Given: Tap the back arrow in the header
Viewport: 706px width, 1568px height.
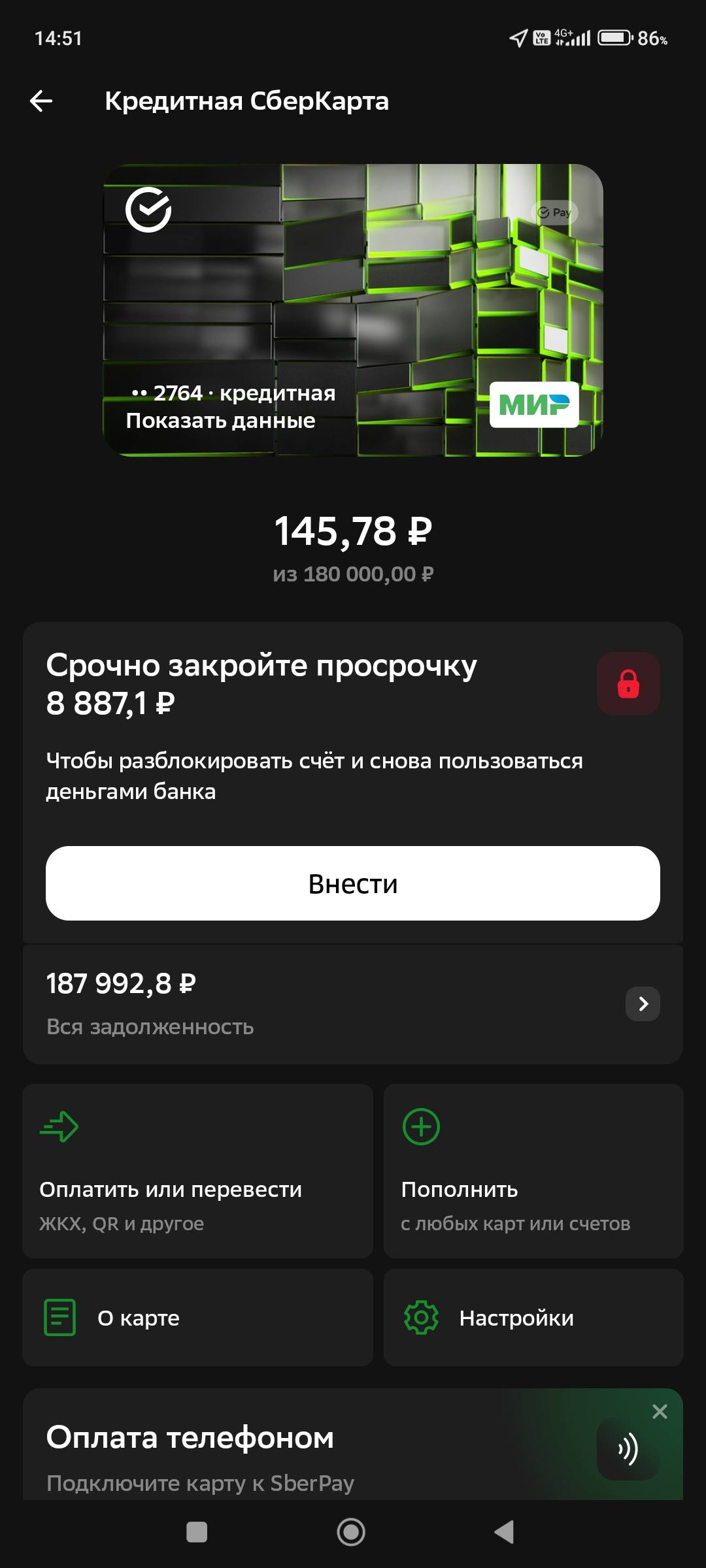Looking at the screenshot, I should pos(42,101).
